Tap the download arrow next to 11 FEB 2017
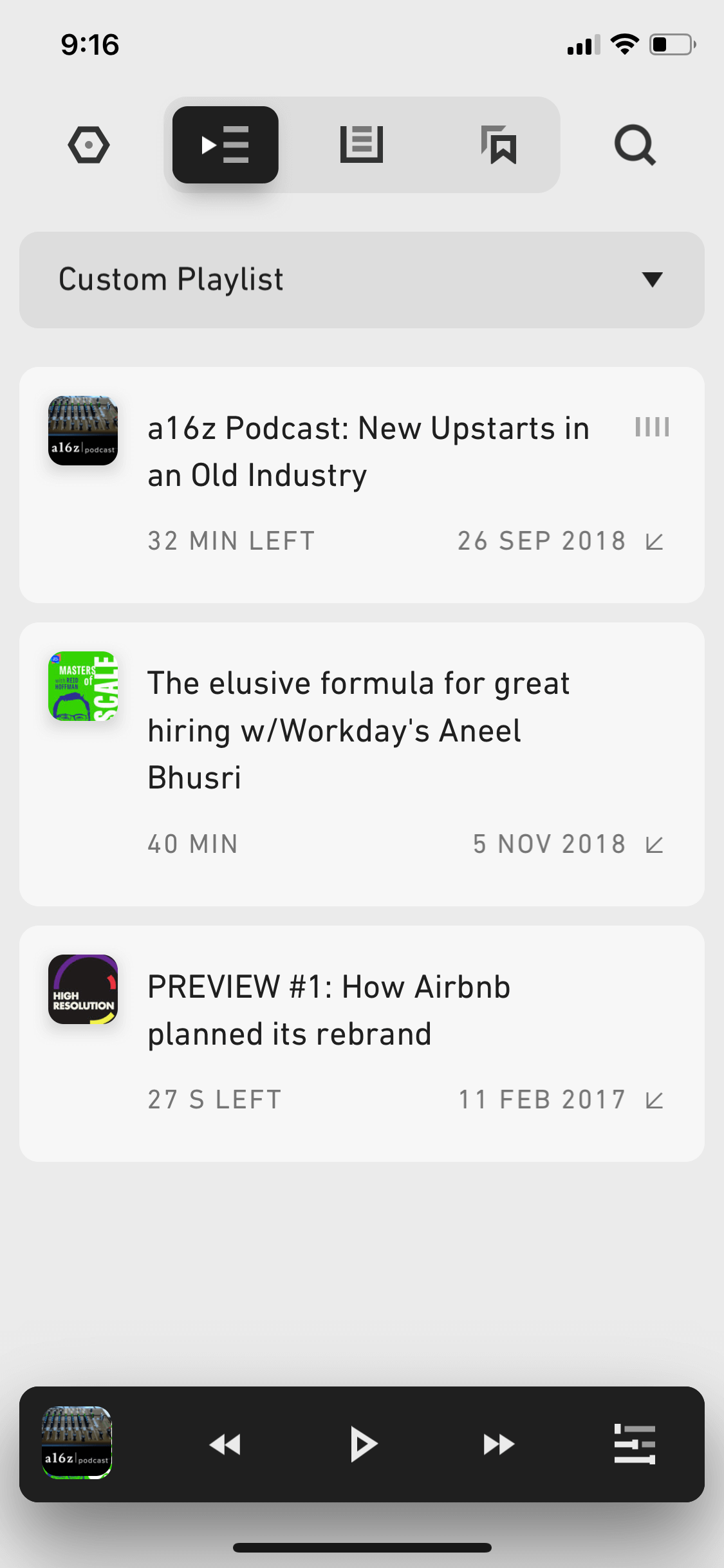Viewport: 724px width, 1568px height. click(x=654, y=1100)
